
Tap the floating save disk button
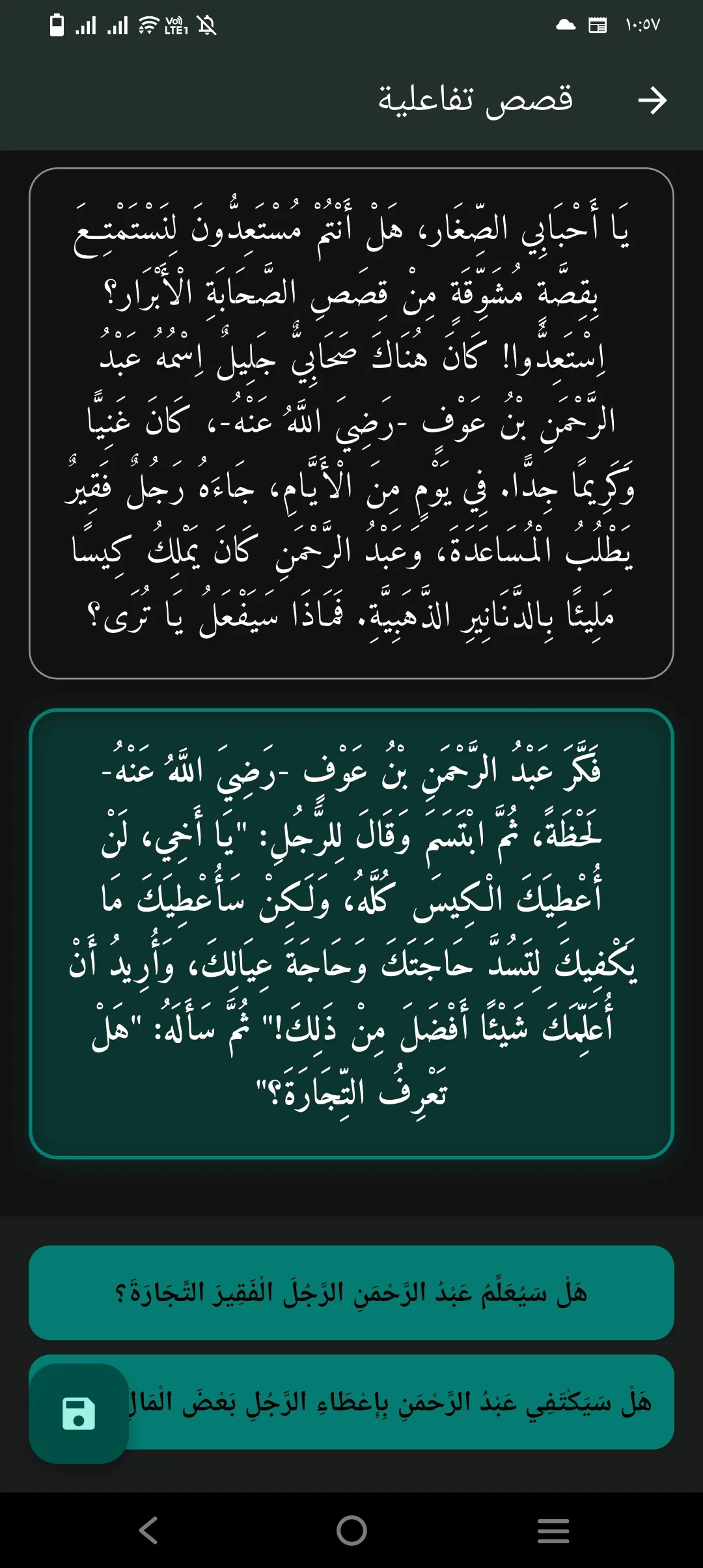[x=79, y=1413]
